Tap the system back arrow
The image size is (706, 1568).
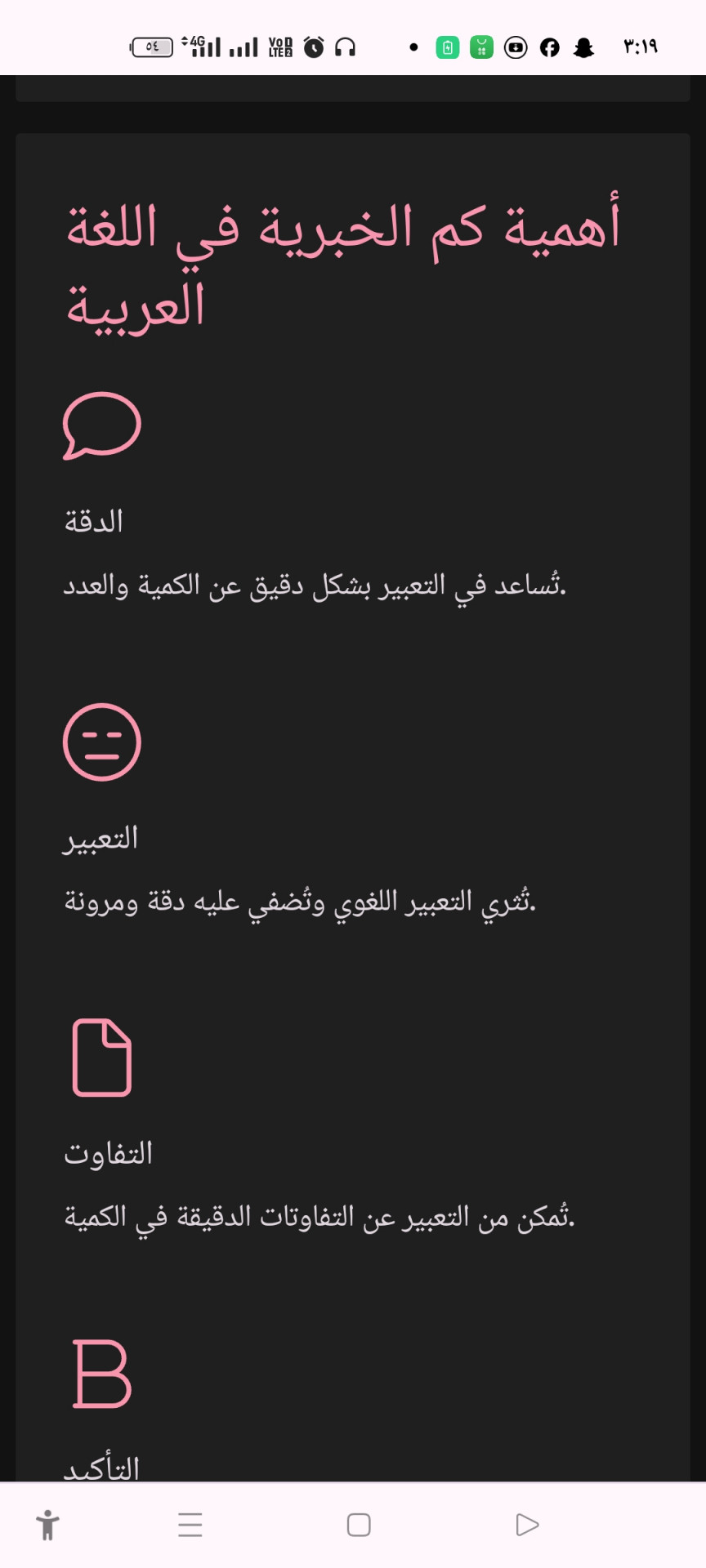pos(527,1525)
